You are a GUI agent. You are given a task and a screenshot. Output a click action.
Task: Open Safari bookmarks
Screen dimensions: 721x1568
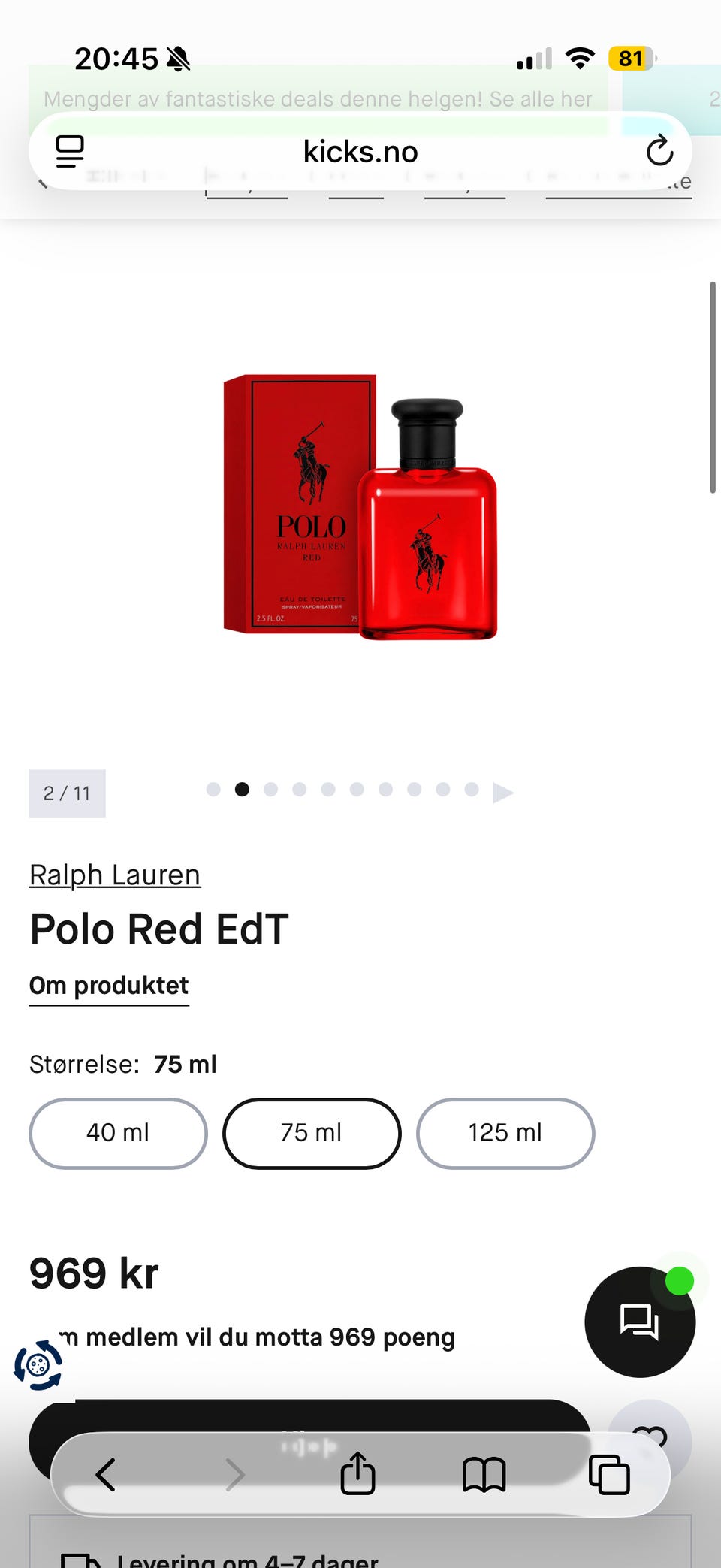[x=484, y=1474]
